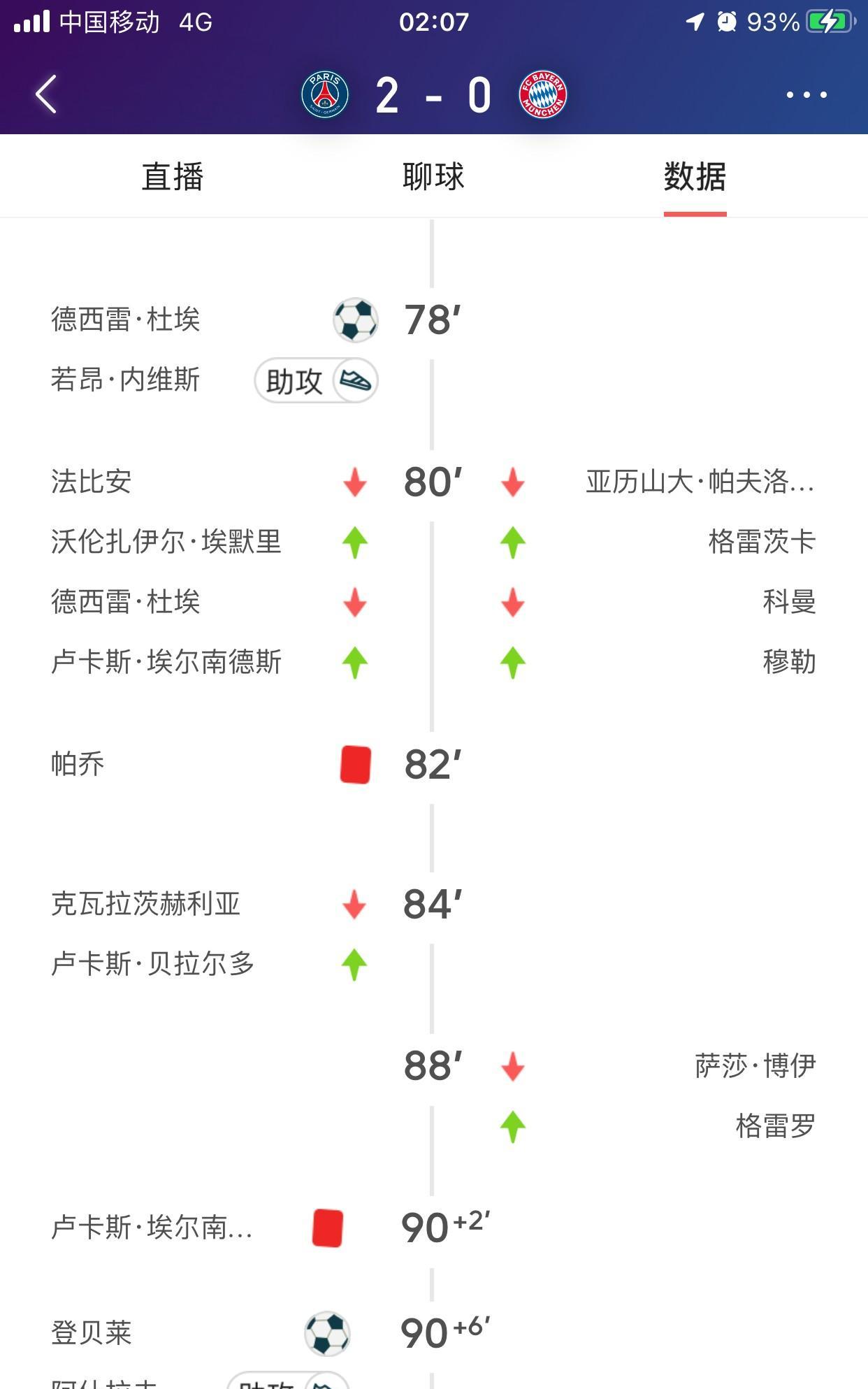Go back using the header arrow
Image resolution: width=868 pixels, height=1389 pixels.
pos(46,94)
